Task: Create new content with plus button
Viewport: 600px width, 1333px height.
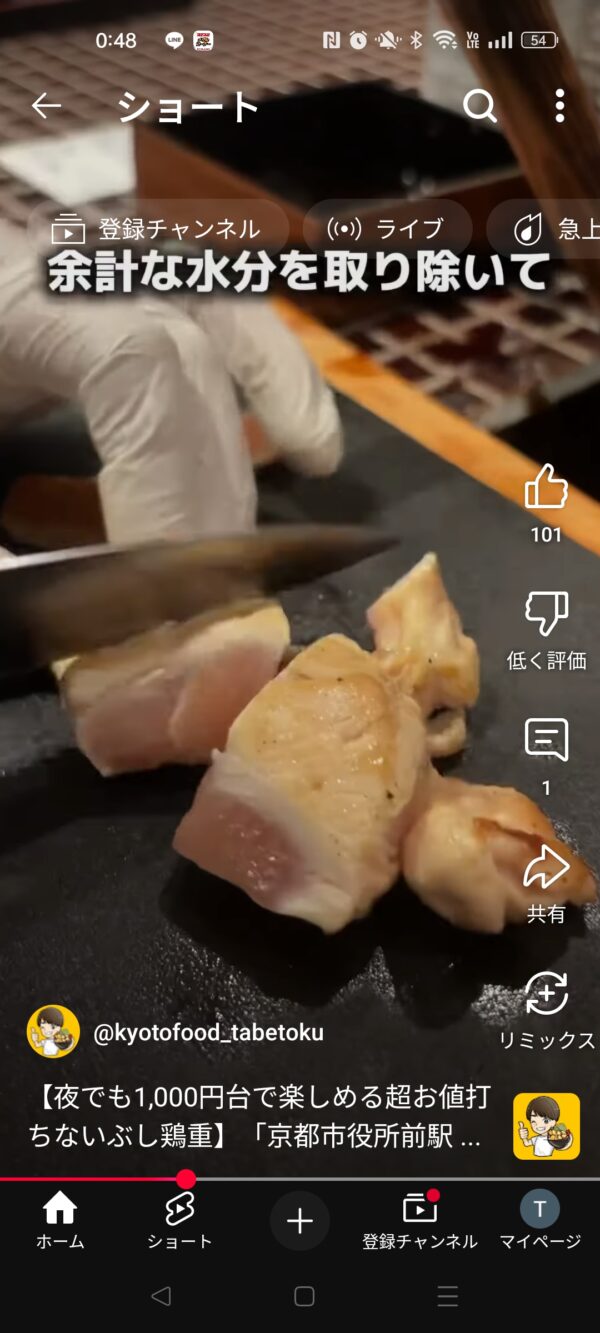Action: point(300,1221)
